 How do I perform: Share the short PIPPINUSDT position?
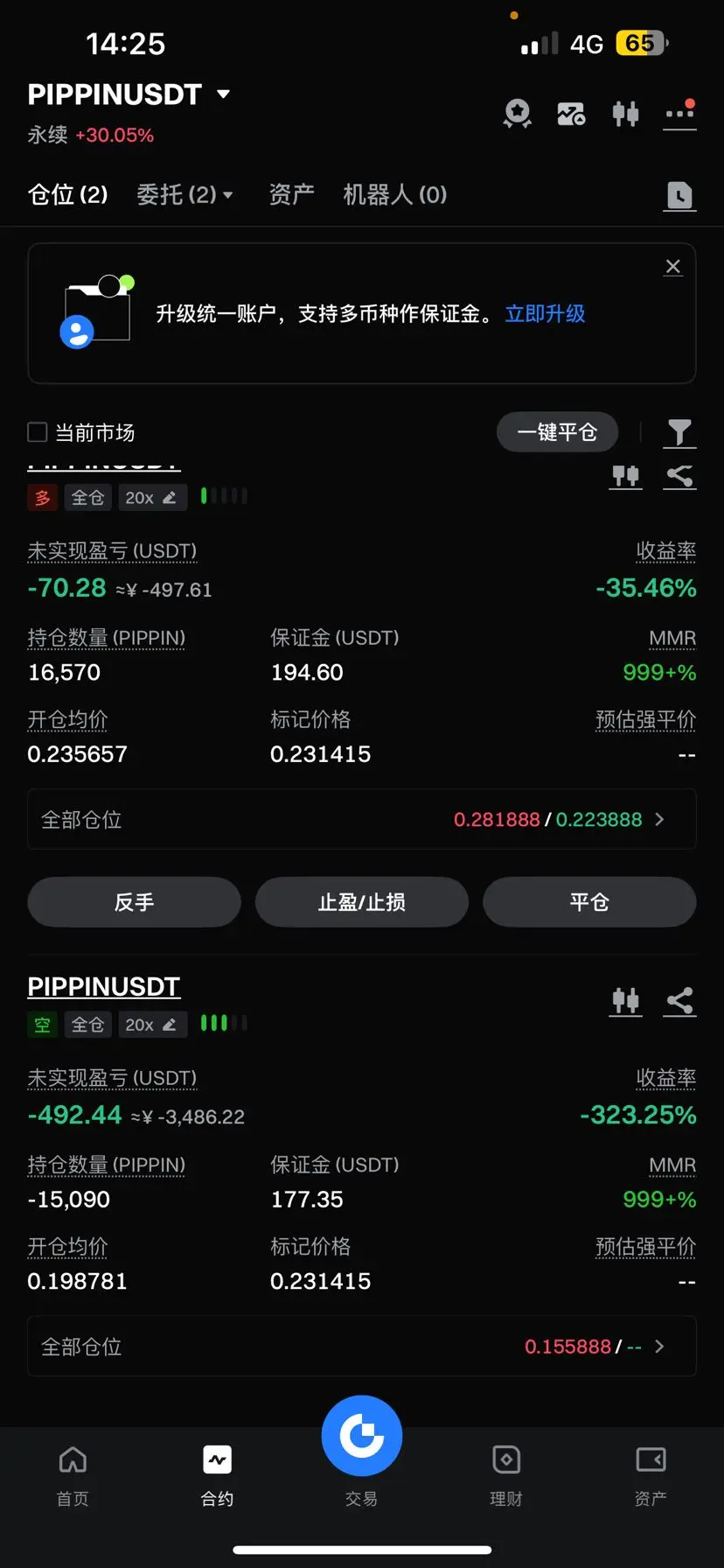coord(679,1001)
